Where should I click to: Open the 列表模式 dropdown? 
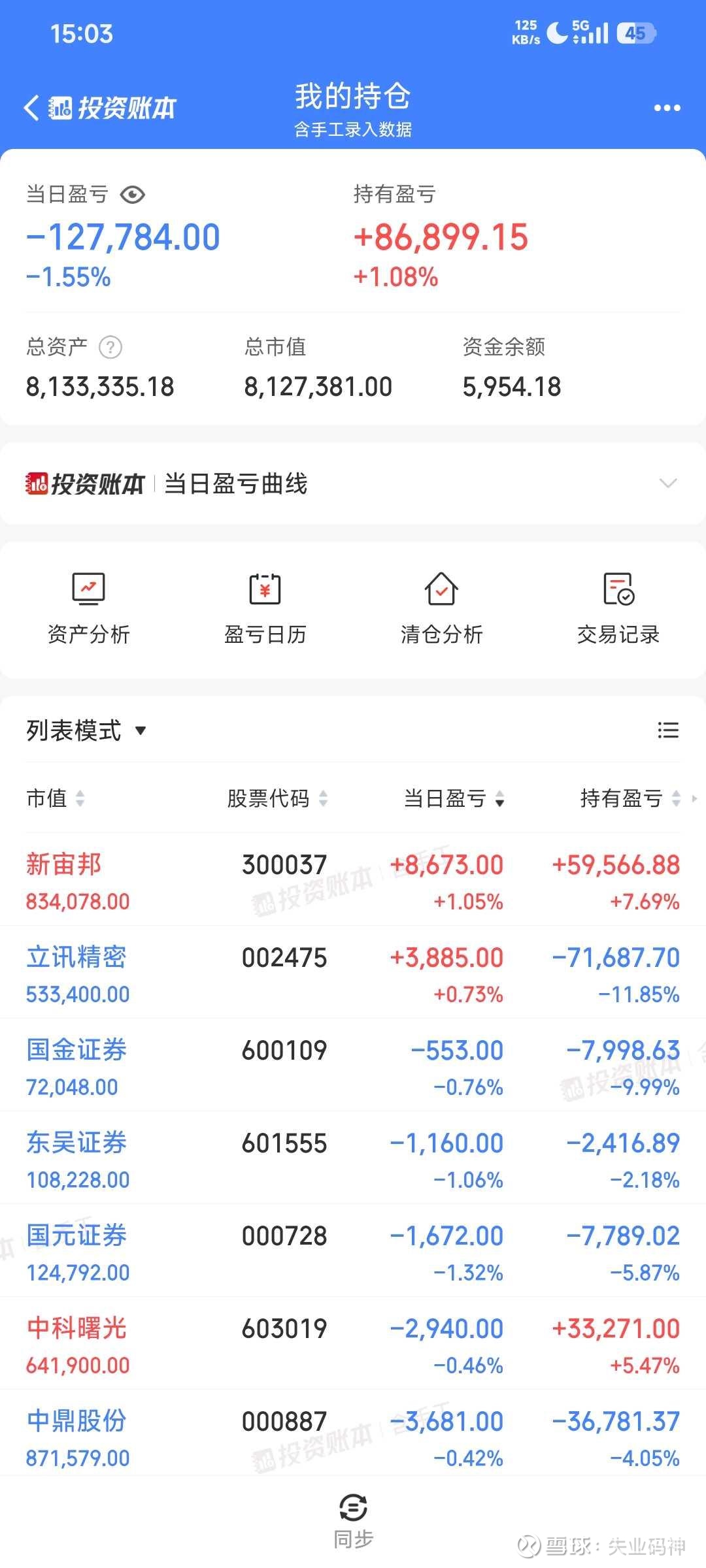point(85,730)
